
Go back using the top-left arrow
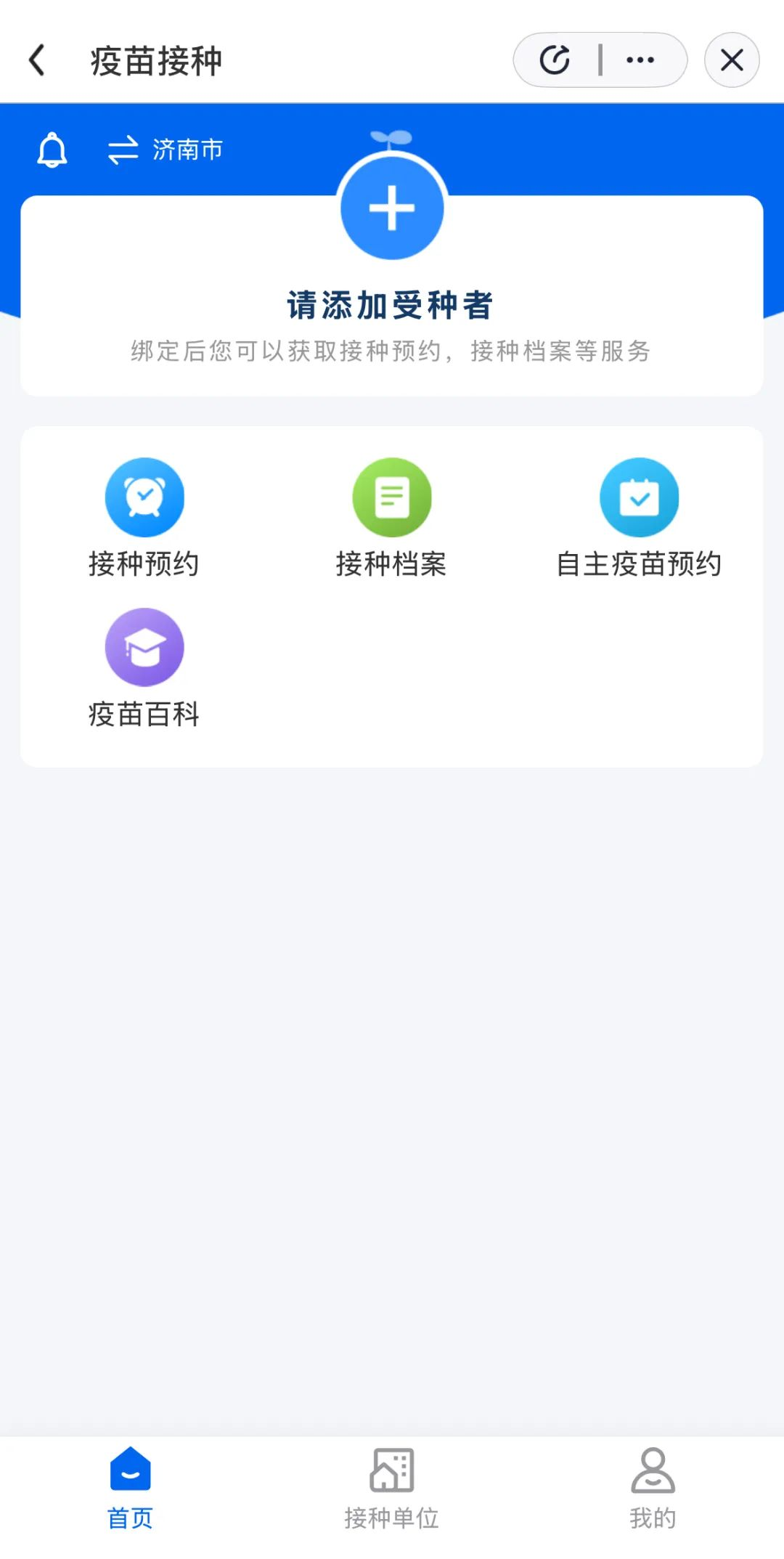click(x=37, y=60)
